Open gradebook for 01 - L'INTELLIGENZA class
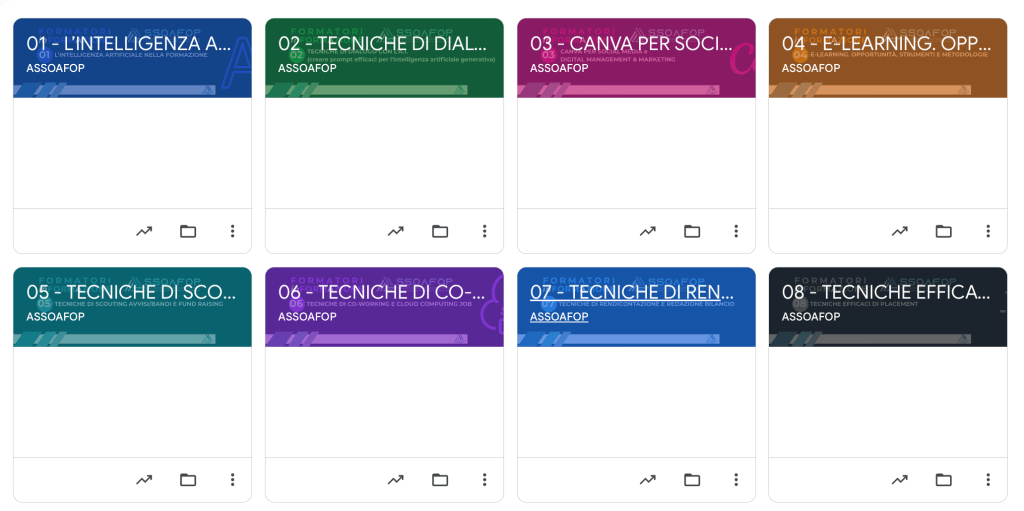The width and height of the screenshot is (1024, 511). 144,231
